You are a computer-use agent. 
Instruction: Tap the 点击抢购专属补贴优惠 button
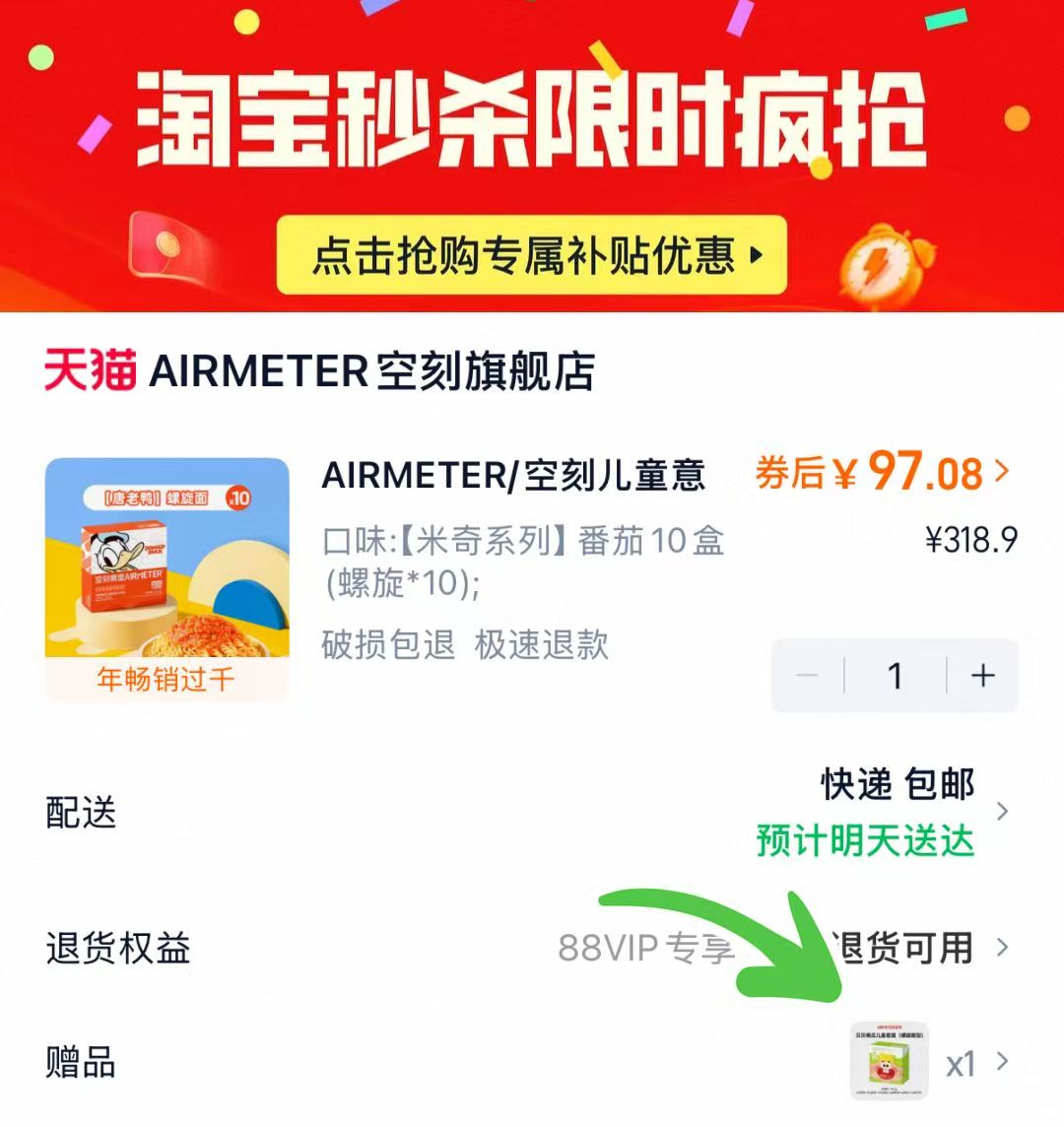(x=532, y=255)
